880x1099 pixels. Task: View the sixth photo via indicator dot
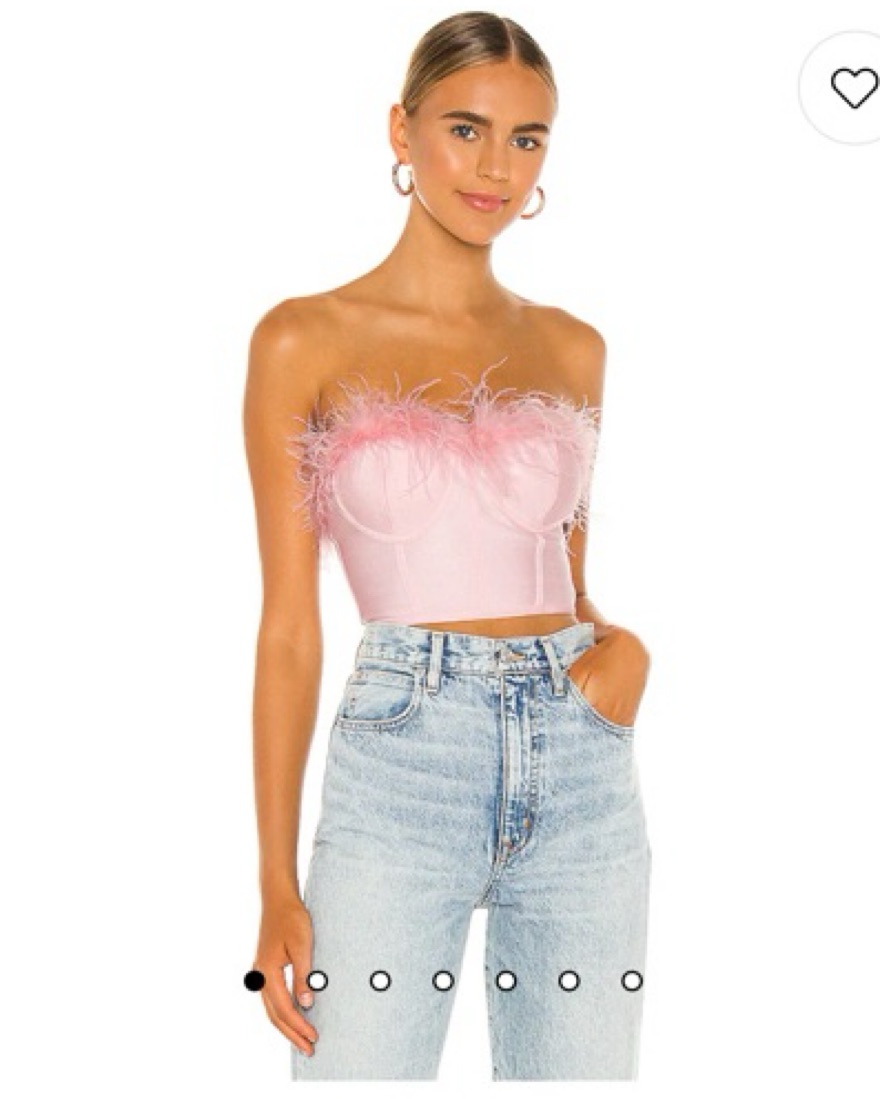pyautogui.click(x=569, y=981)
